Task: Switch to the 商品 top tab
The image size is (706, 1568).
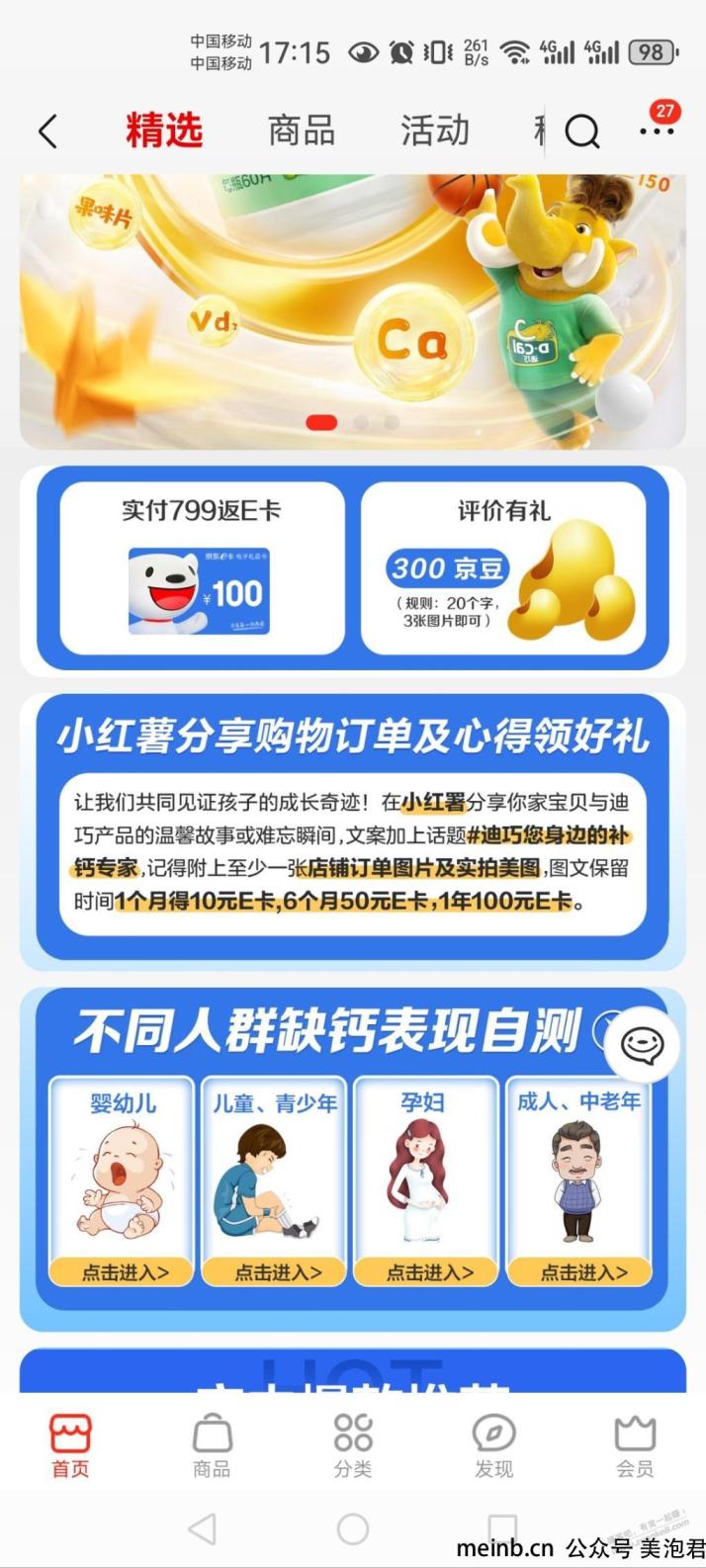Action: [301, 131]
